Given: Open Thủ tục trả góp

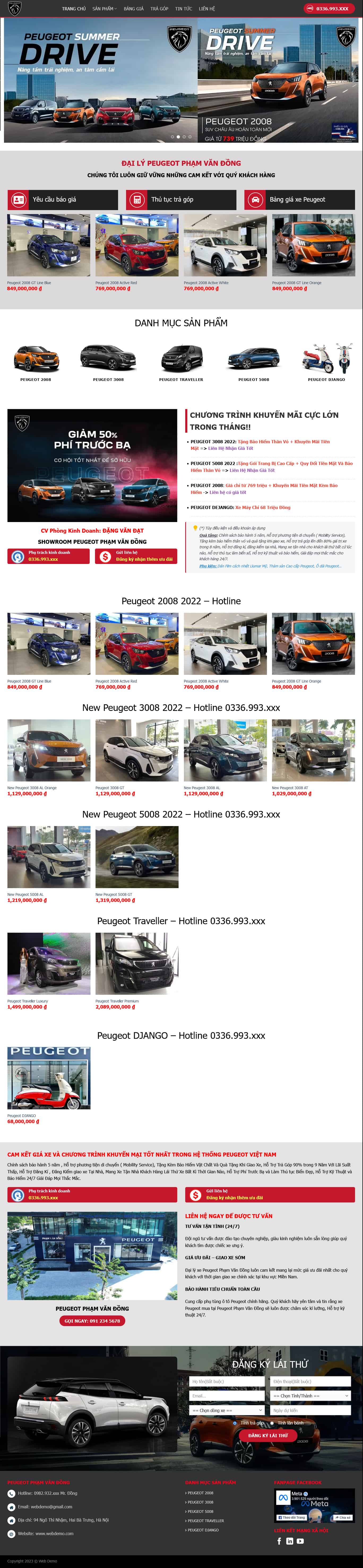Looking at the screenshot, I should [181, 200].
